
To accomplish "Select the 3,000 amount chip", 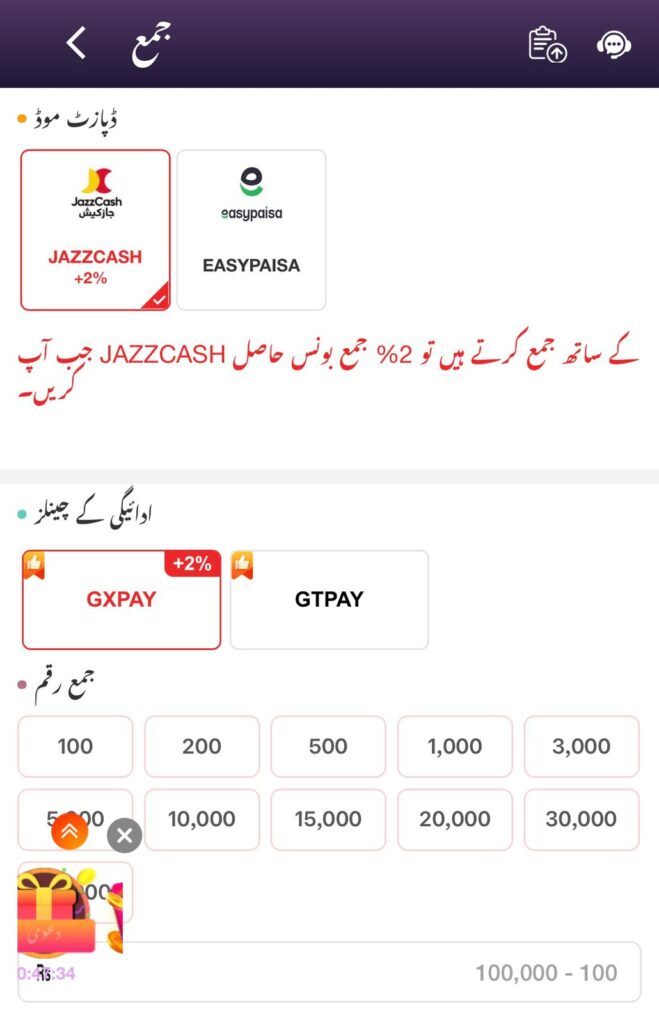I will click(581, 746).
